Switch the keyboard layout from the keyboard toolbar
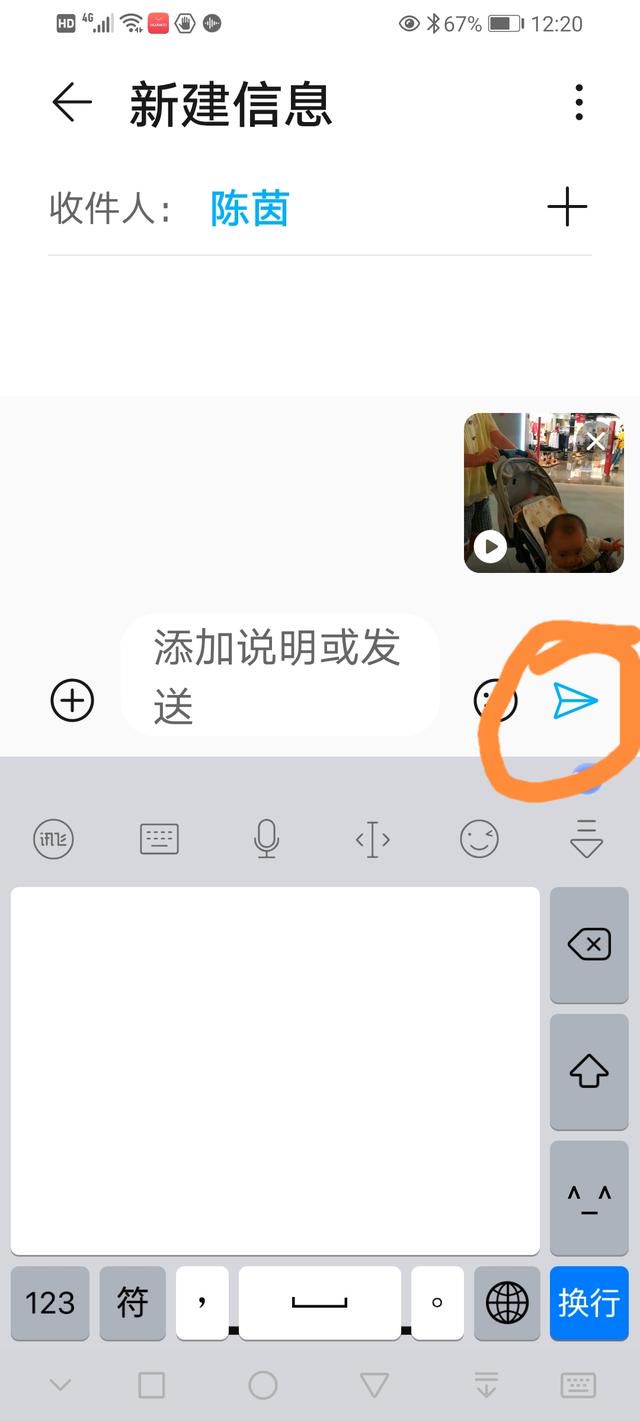The height and width of the screenshot is (1422, 640). (159, 839)
